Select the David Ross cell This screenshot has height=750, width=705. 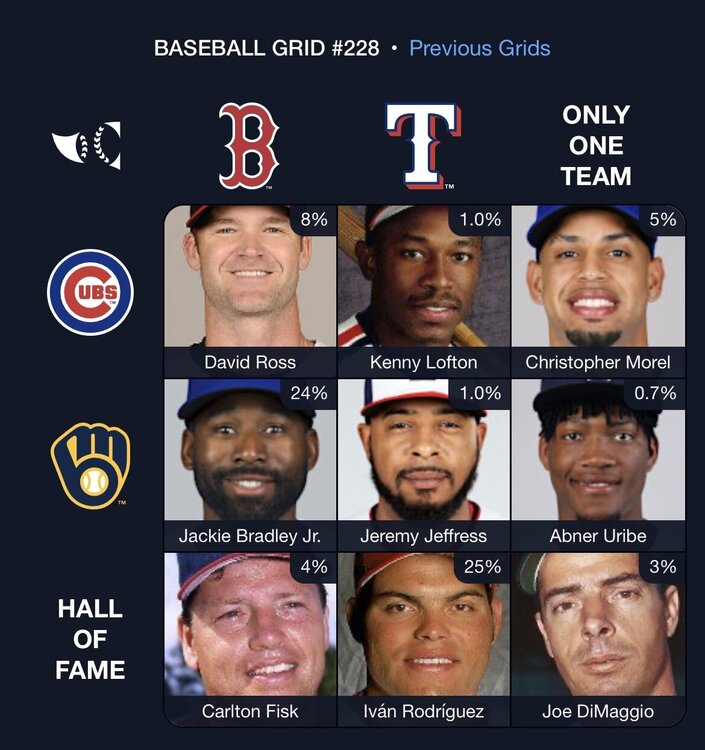tap(250, 291)
